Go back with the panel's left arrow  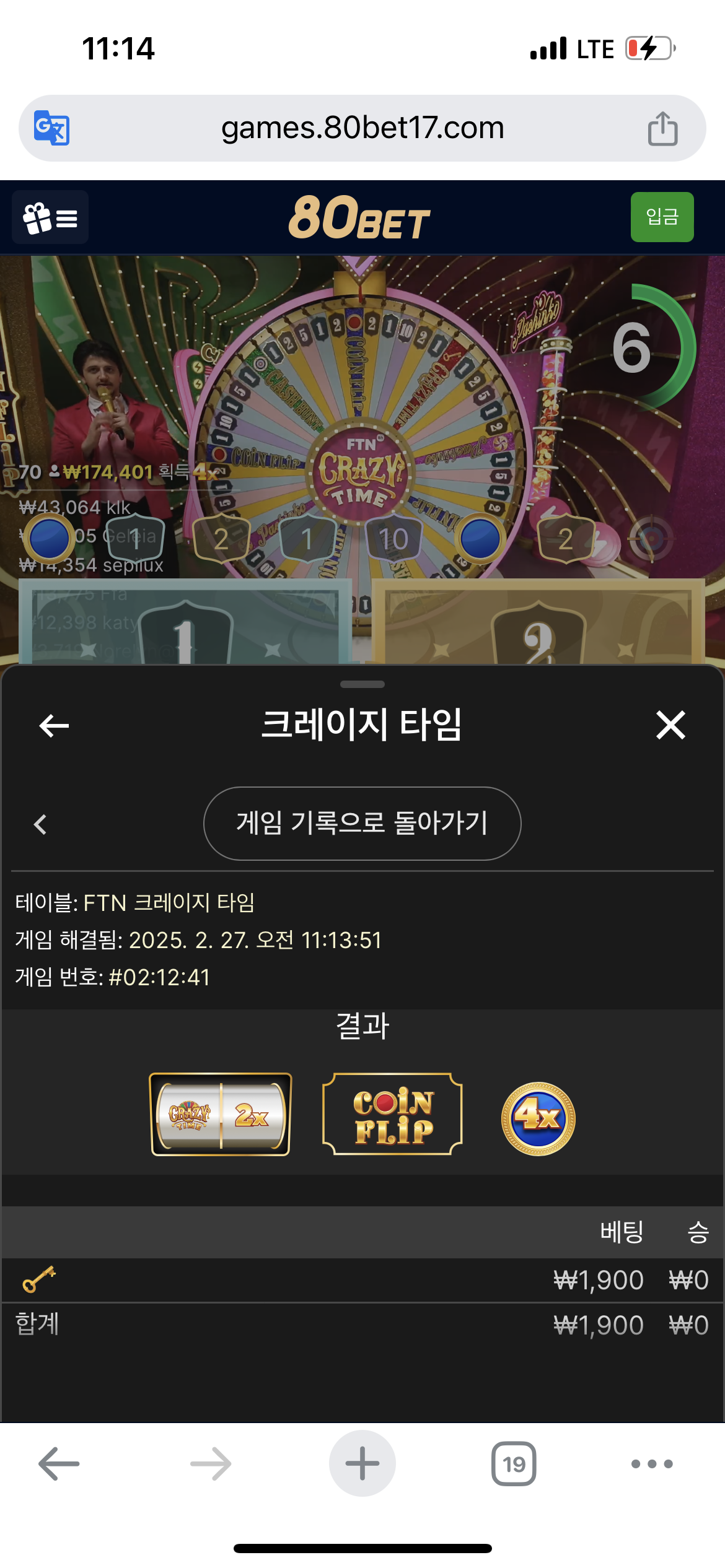pos(54,726)
